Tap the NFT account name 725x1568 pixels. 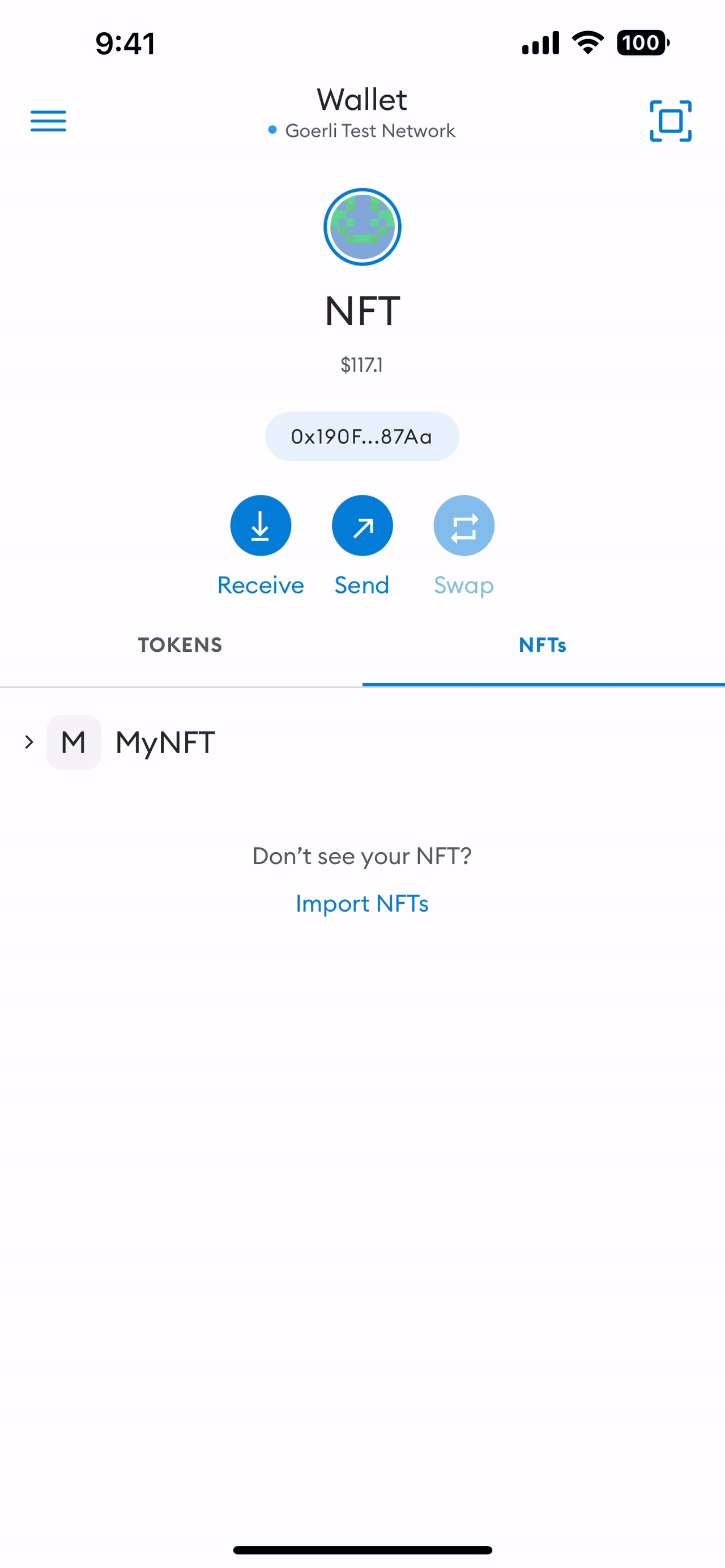361,310
